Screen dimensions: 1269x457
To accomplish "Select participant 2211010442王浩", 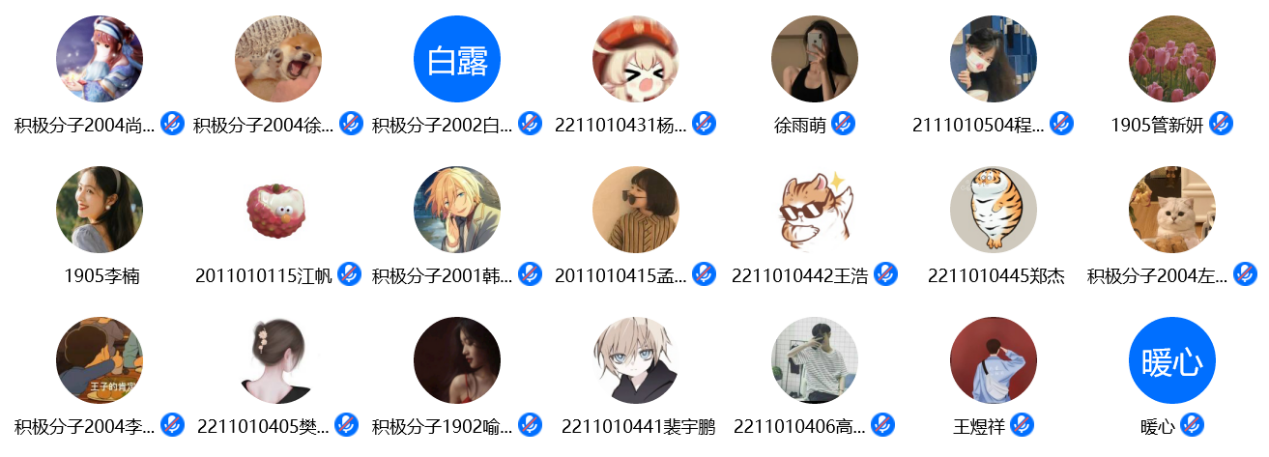I will point(814,210).
